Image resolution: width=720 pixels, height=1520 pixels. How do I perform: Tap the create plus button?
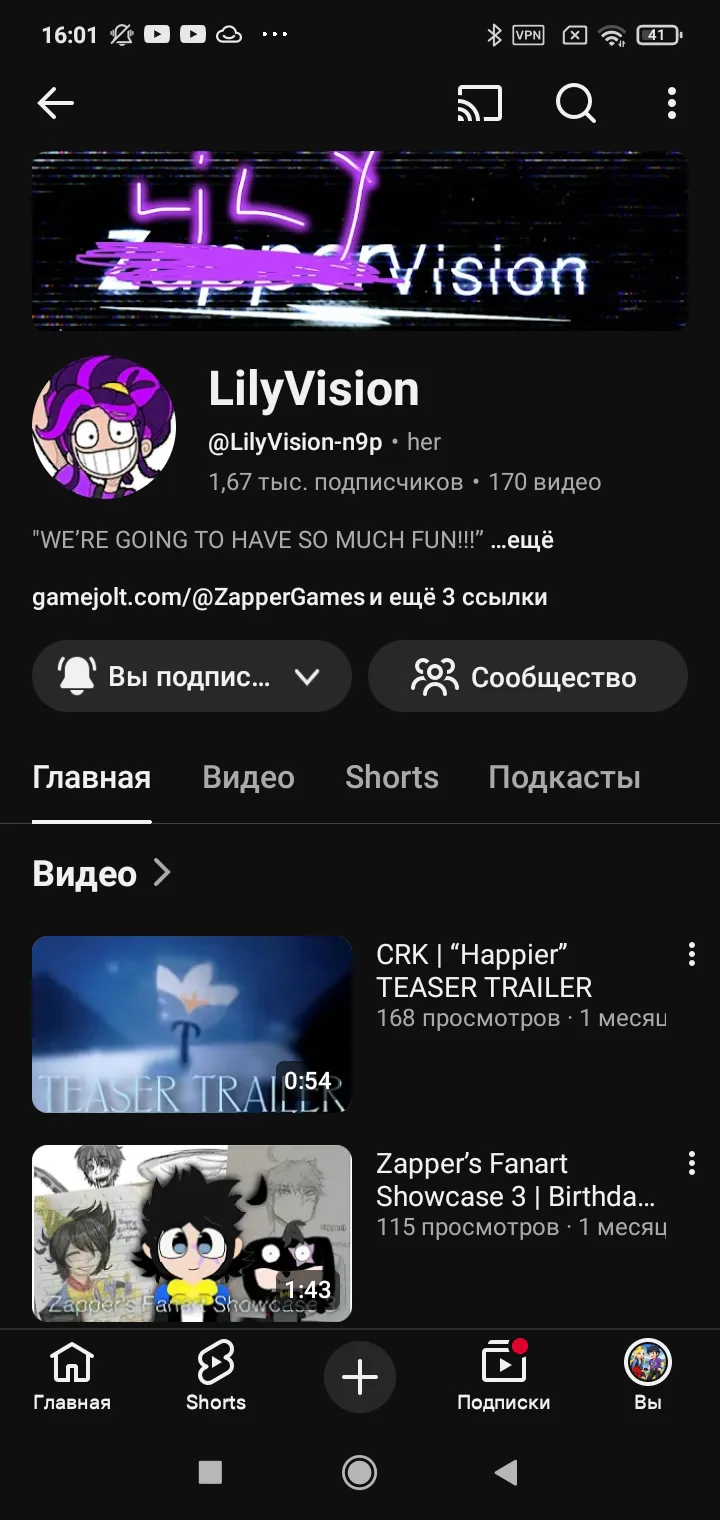pos(360,1378)
